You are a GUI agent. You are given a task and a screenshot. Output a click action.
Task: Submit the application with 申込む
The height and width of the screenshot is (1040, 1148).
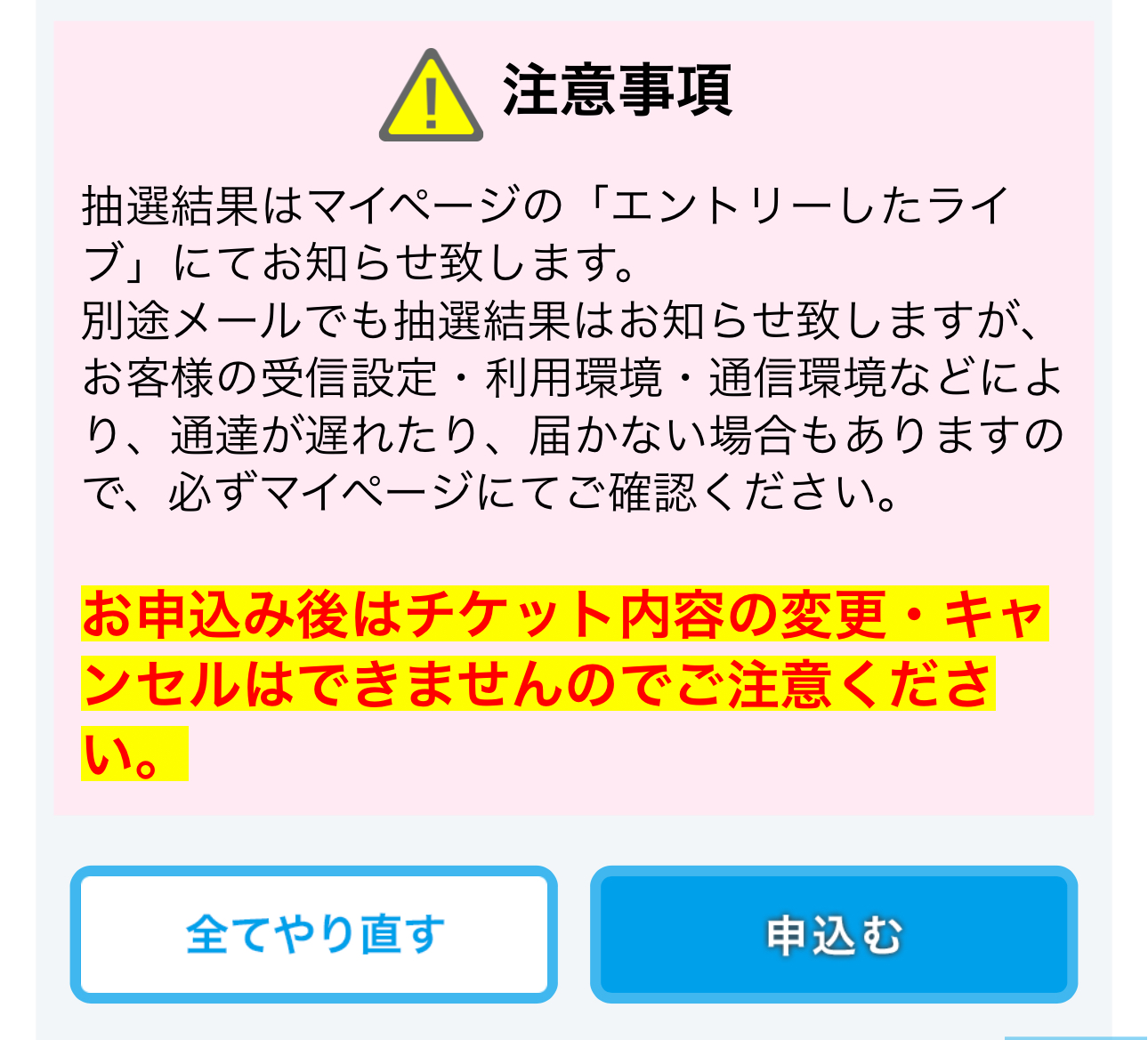[834, 934]
